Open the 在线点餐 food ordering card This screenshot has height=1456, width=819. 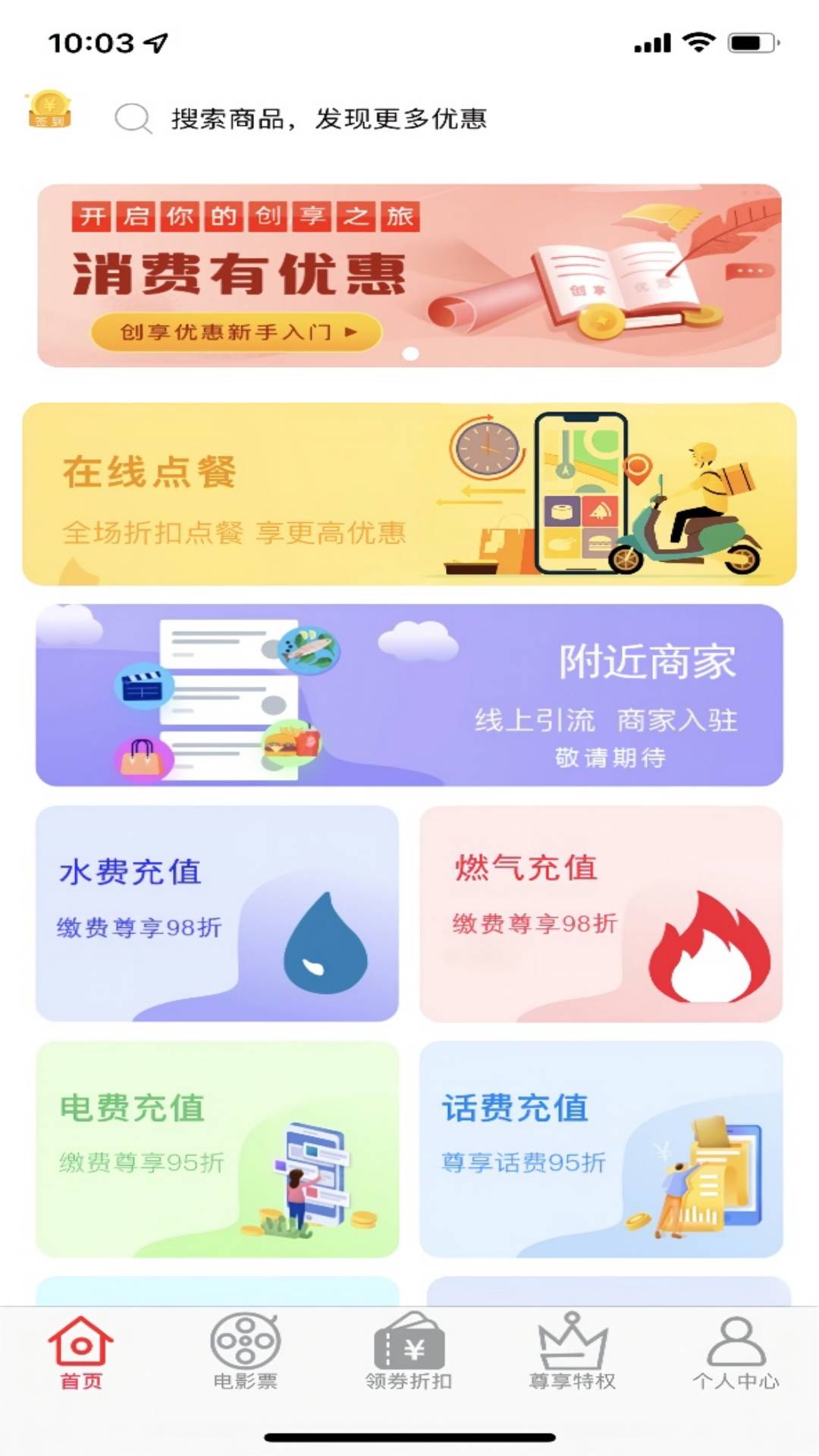coord(409,494)
